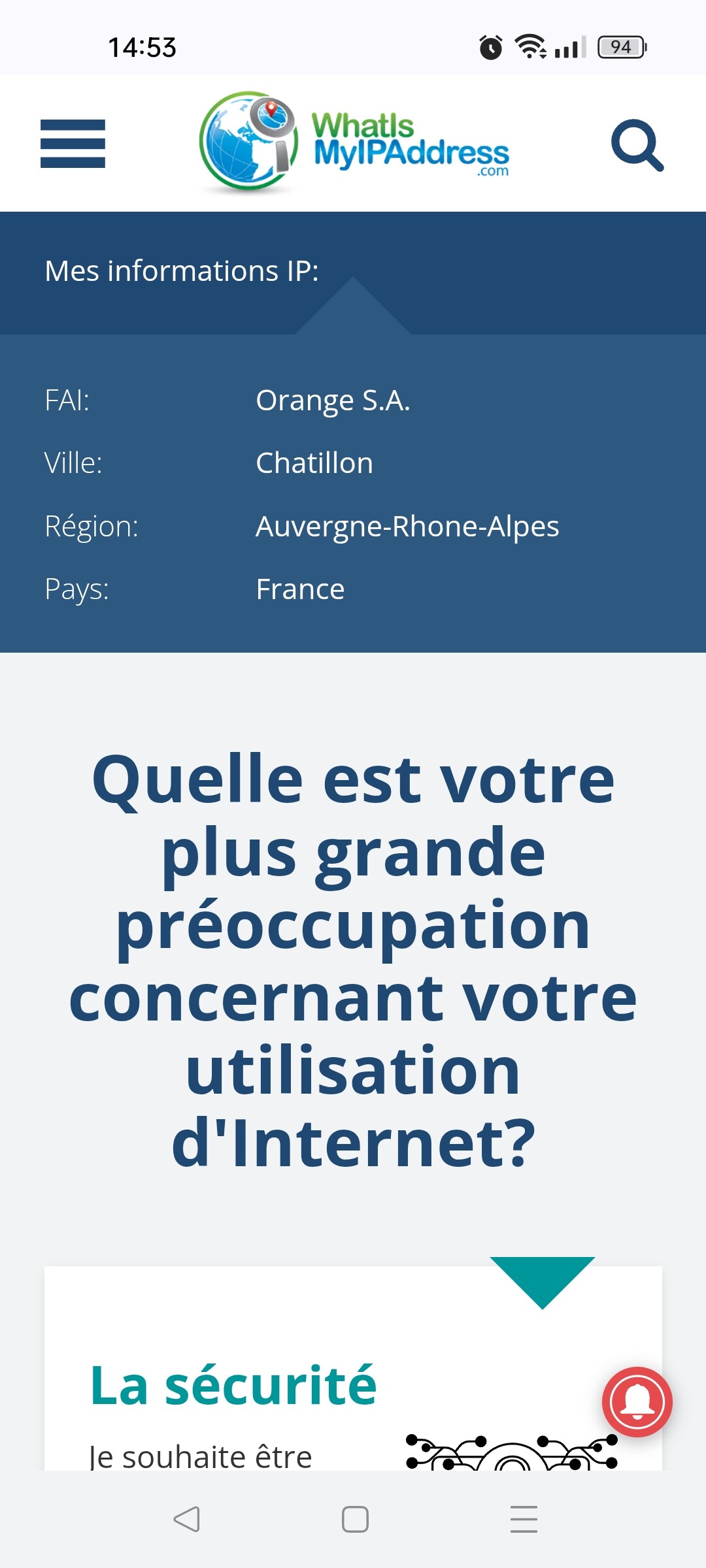
Task: Open the red notification bell button
Action: click(637, 1401)
